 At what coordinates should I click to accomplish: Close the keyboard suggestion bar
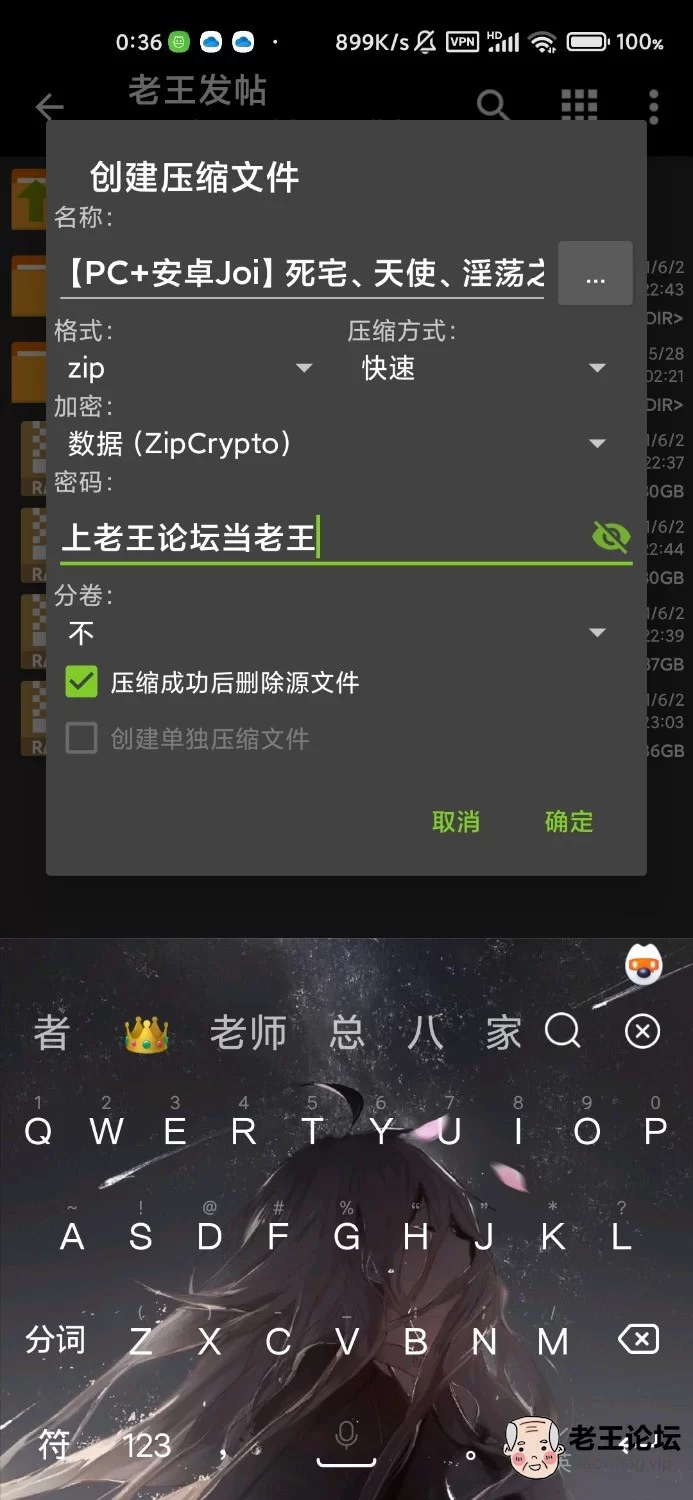[642, 1031]
